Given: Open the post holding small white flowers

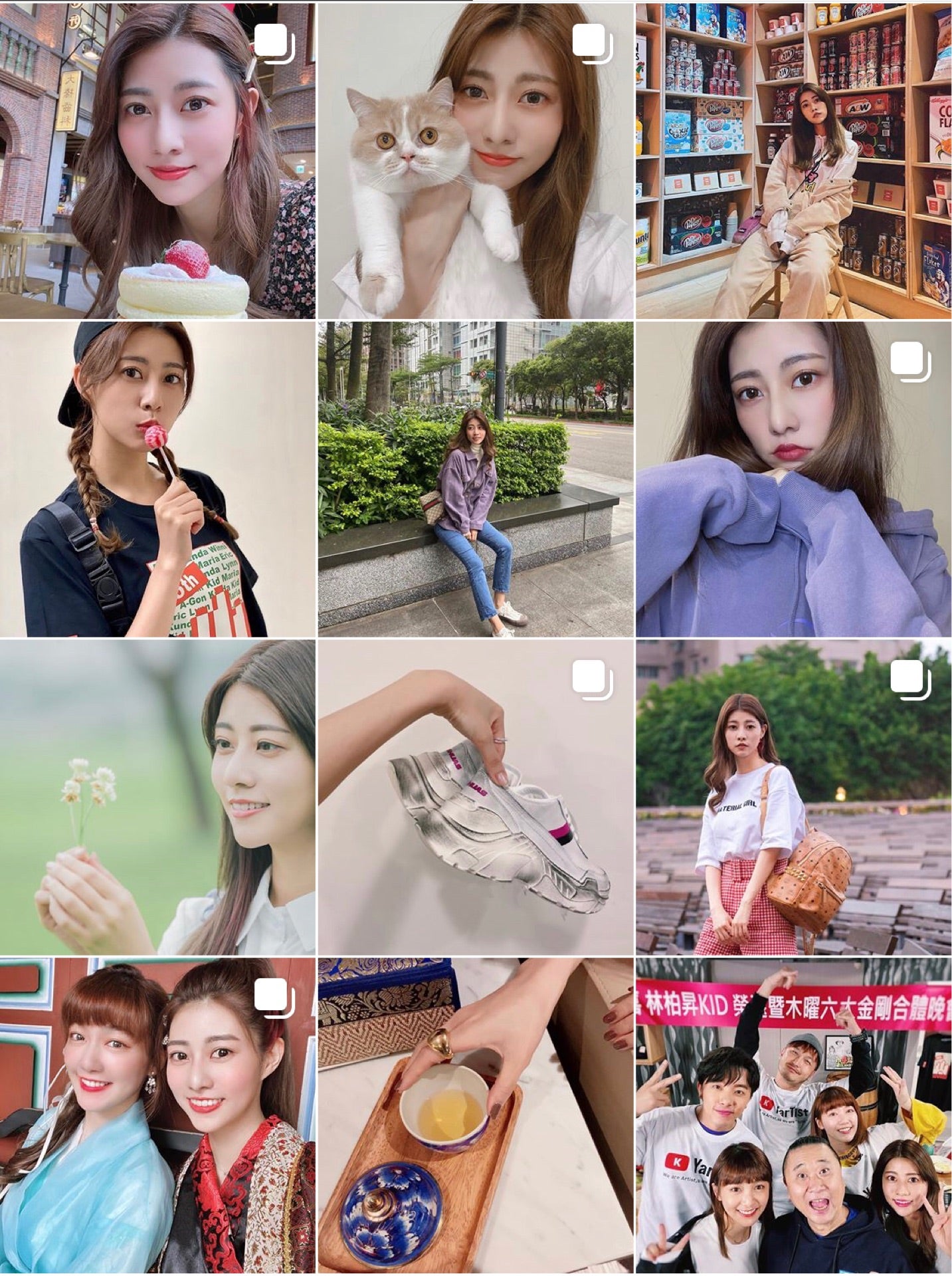Looking at the screenshot, I should (x=157, y=797).
